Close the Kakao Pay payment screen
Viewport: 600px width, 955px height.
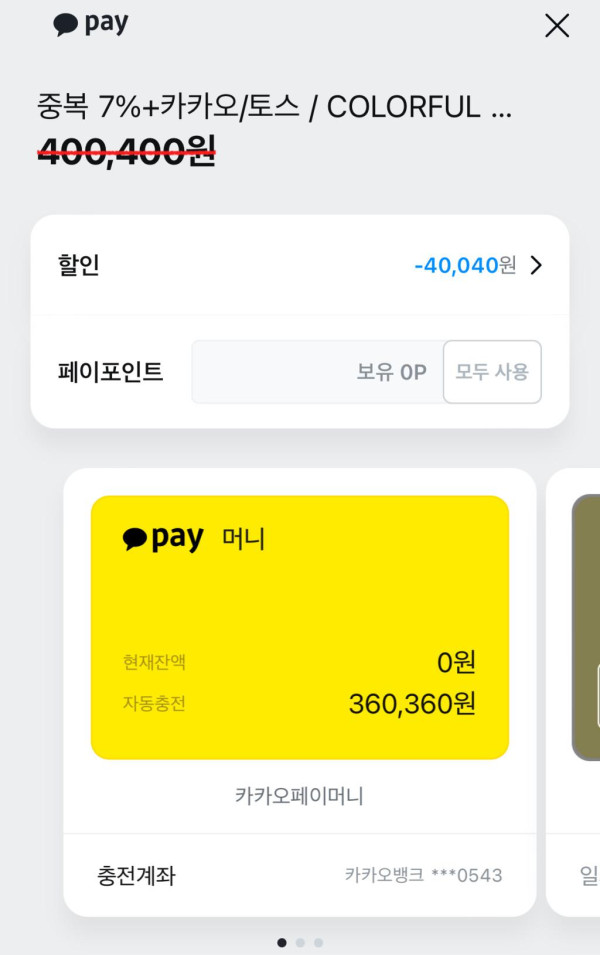(557, 26)
